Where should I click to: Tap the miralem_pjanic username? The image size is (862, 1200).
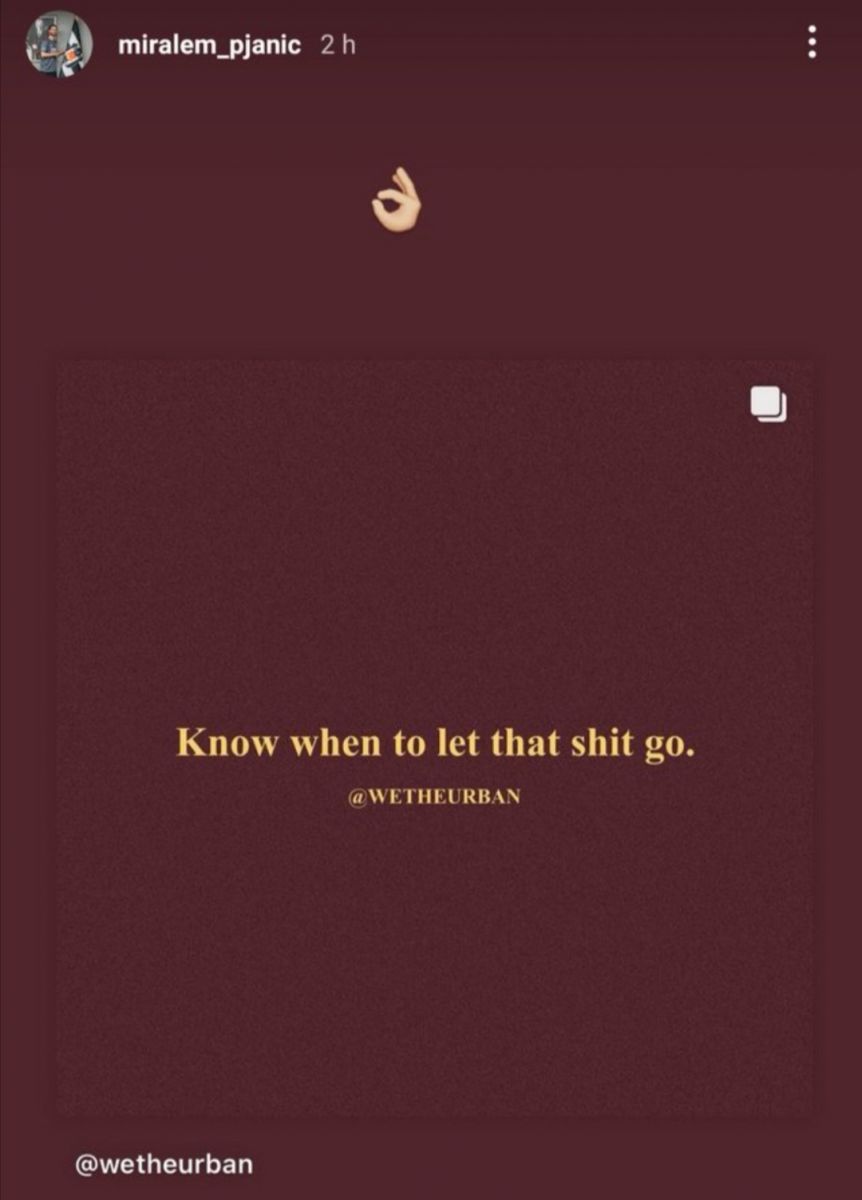click(209, 45)
